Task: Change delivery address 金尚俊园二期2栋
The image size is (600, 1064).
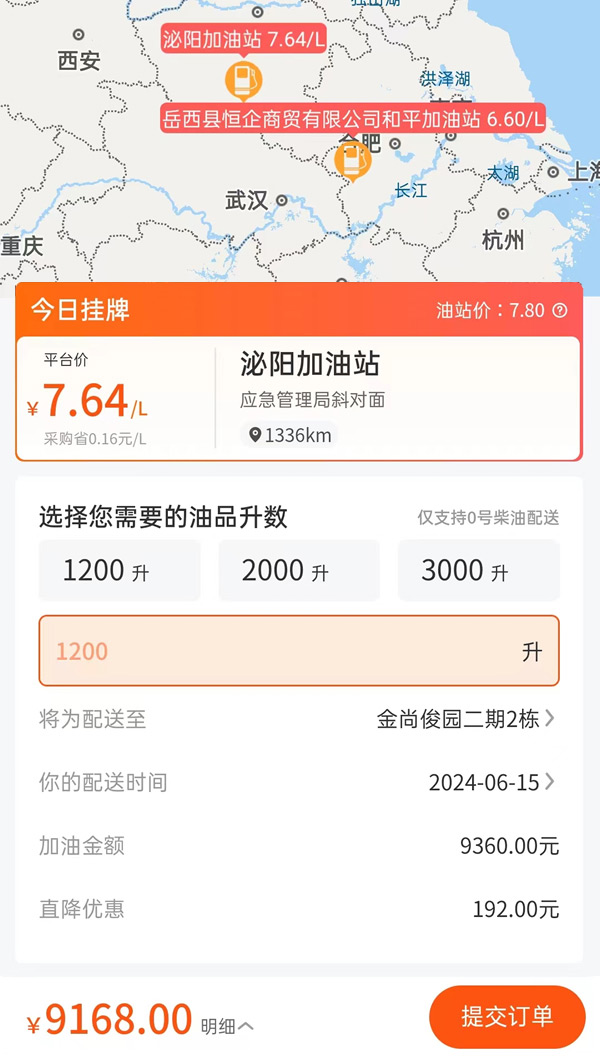Action: (466, 719)
